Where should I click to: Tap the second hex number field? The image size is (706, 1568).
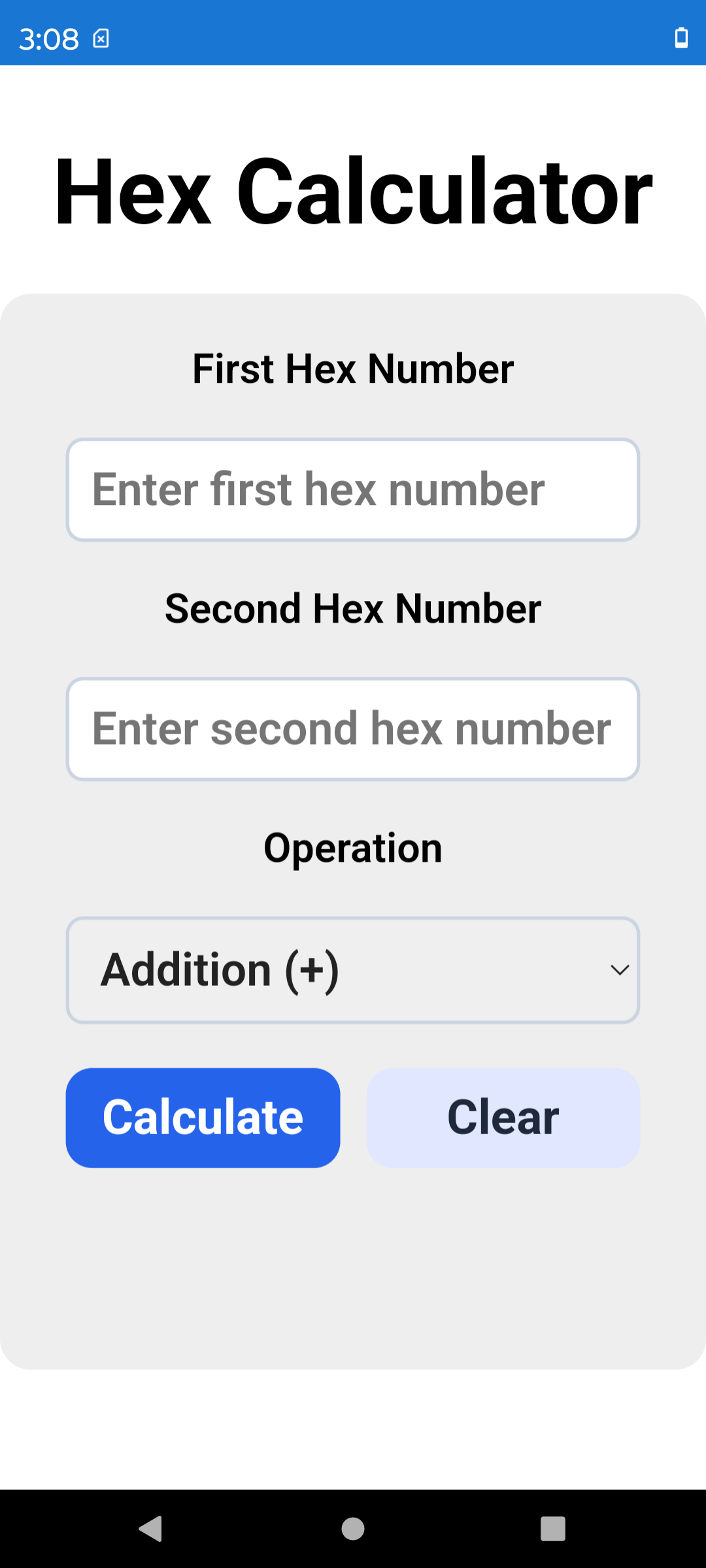pyautogui.click(x=352, y=728)
